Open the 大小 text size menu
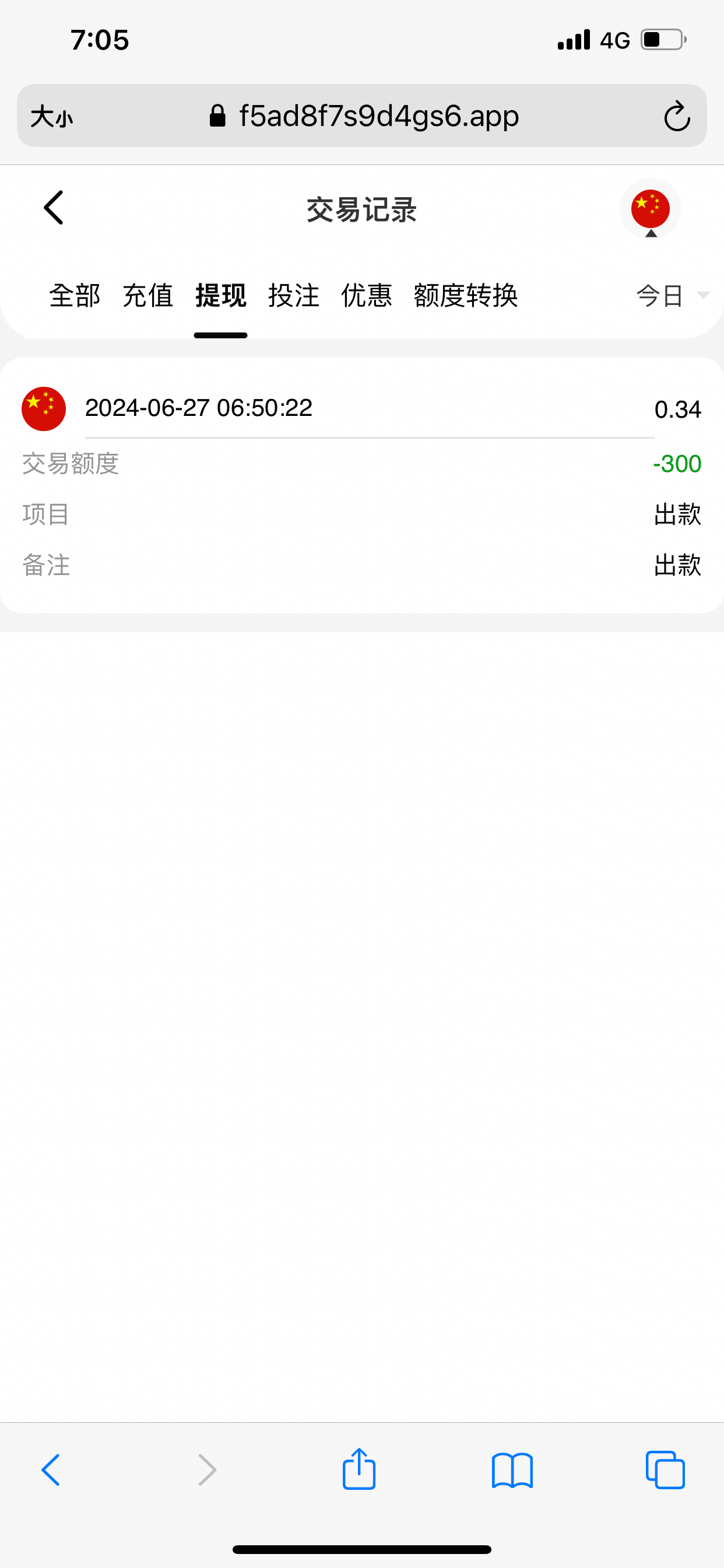 coord(52,116)
